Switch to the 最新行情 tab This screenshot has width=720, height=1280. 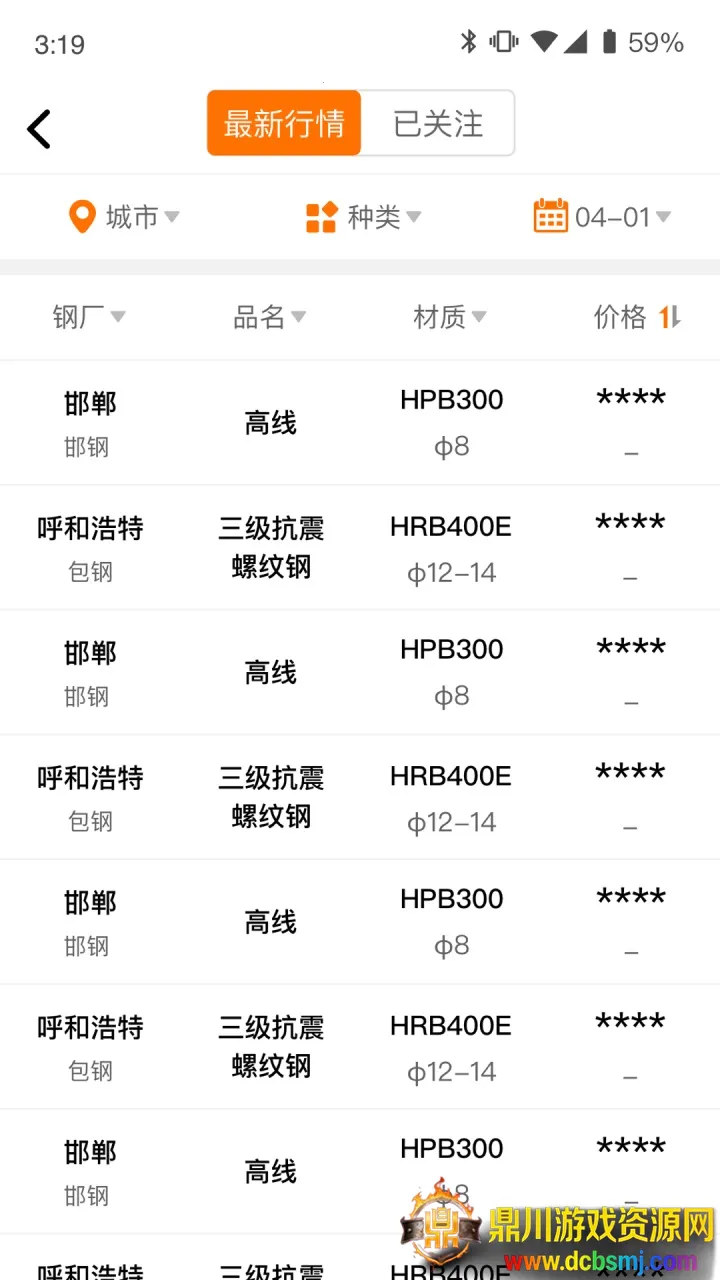click(284, 124)
